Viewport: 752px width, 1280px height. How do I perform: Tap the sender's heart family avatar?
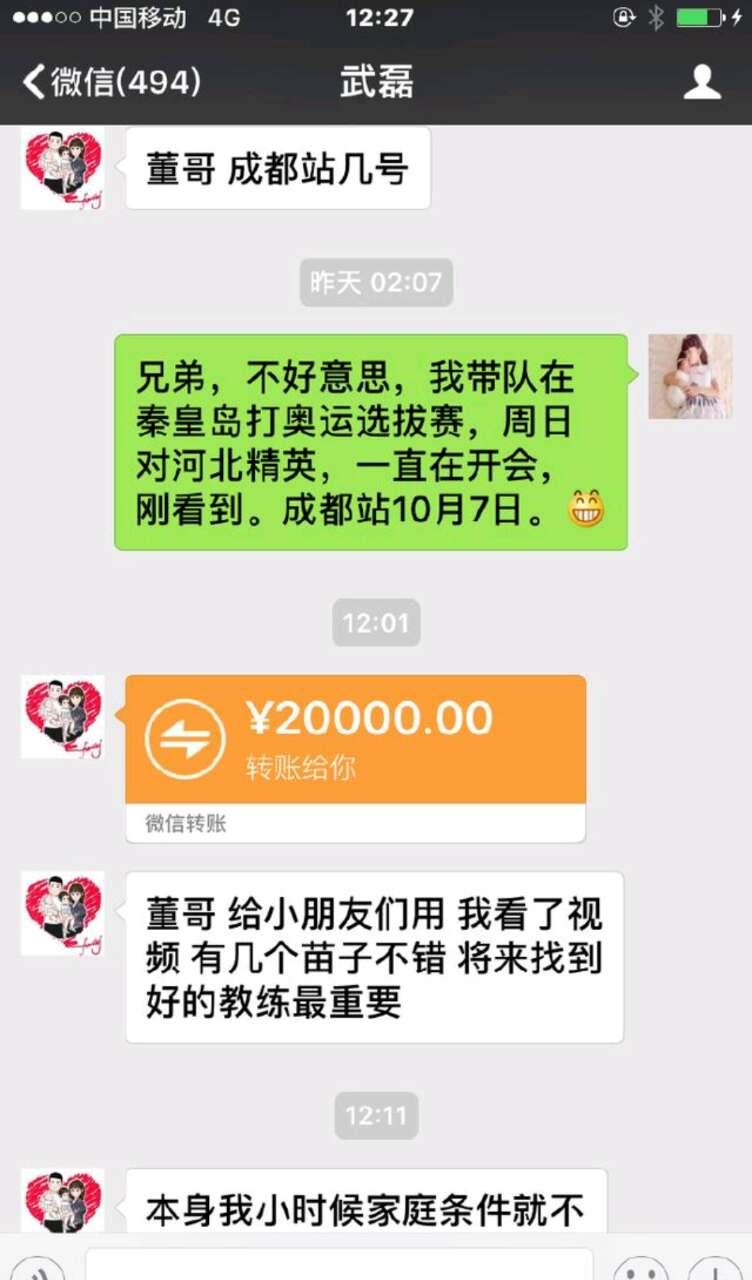pos(61,169)
